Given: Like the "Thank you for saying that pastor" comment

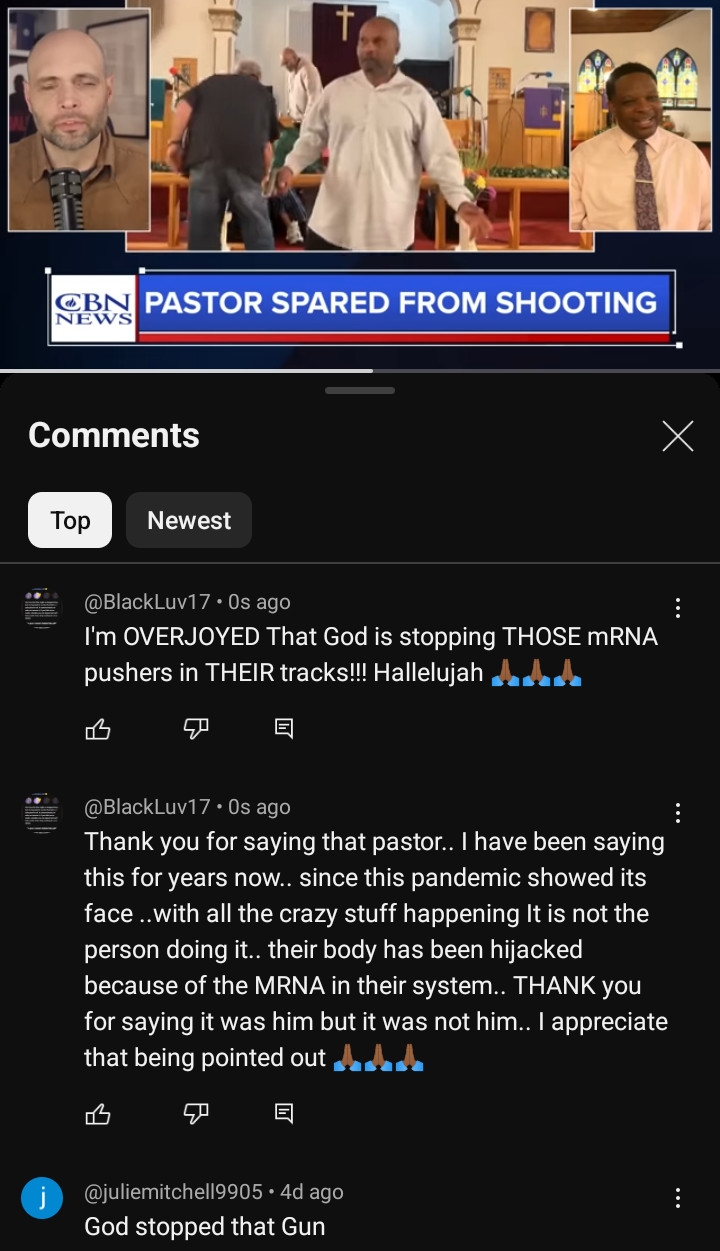Looking at the screenshot, I should click(x=98, y=1113).
